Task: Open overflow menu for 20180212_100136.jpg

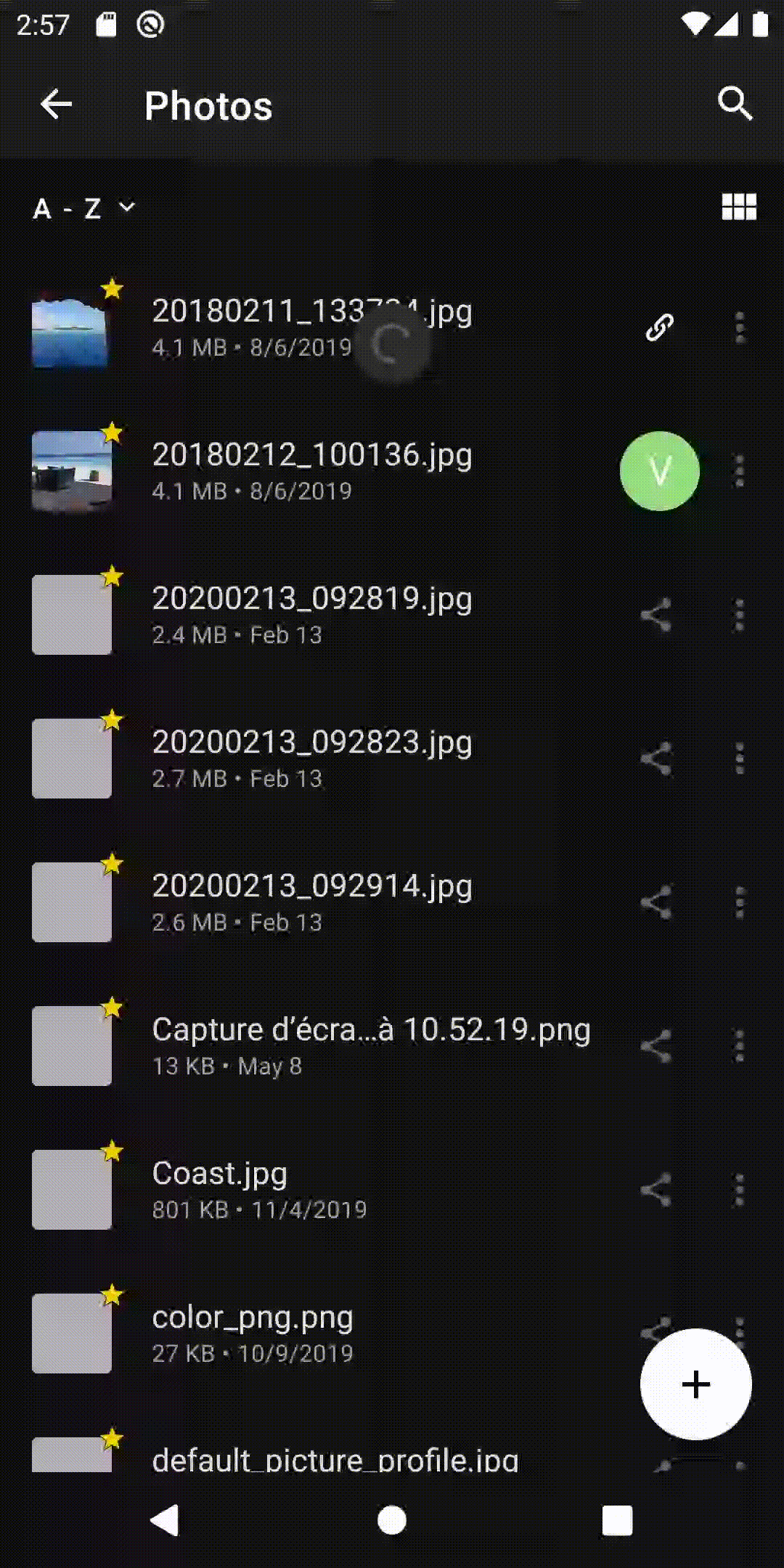Action: pyautogui.click(x=739, y=471)
